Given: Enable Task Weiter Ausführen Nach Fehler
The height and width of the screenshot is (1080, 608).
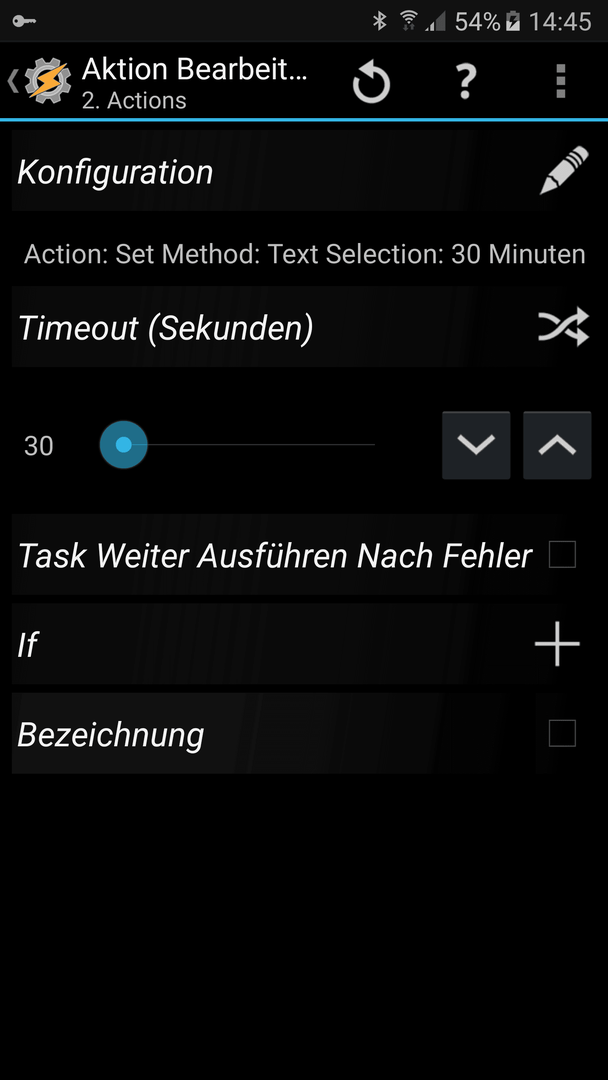Looking at the screenshot, I should (x=562, y=554).
